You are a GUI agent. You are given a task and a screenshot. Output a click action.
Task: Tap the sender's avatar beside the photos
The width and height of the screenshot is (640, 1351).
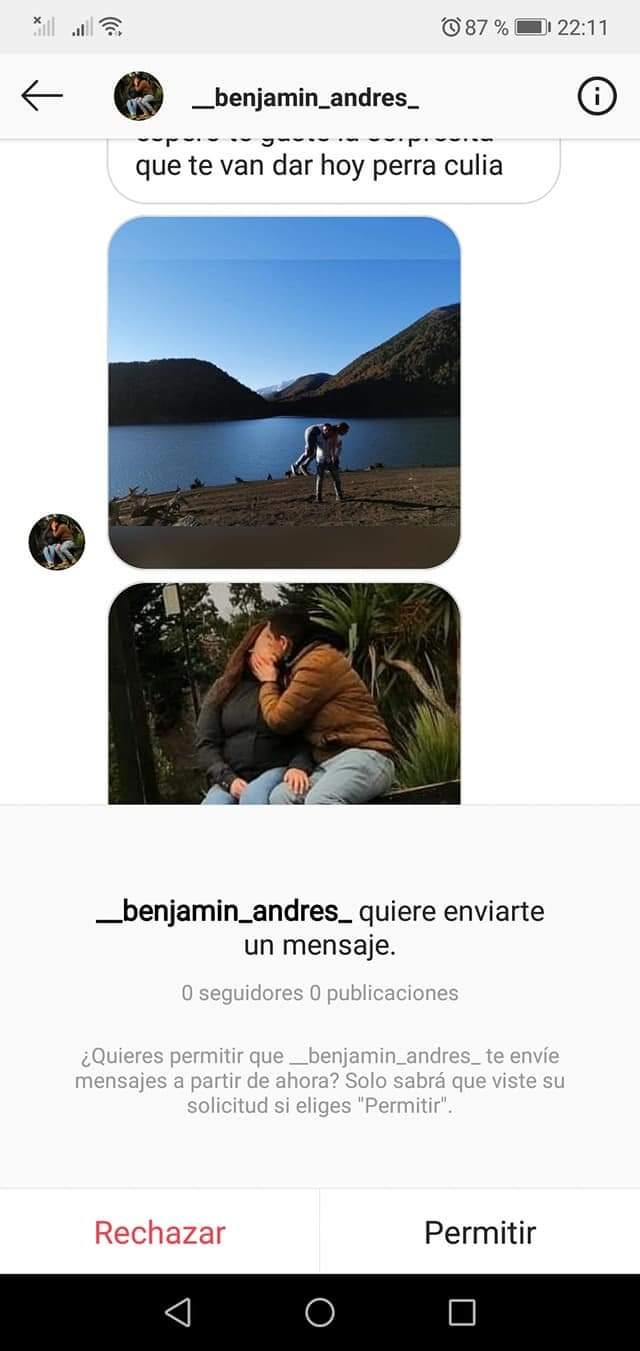coord(57,542)
